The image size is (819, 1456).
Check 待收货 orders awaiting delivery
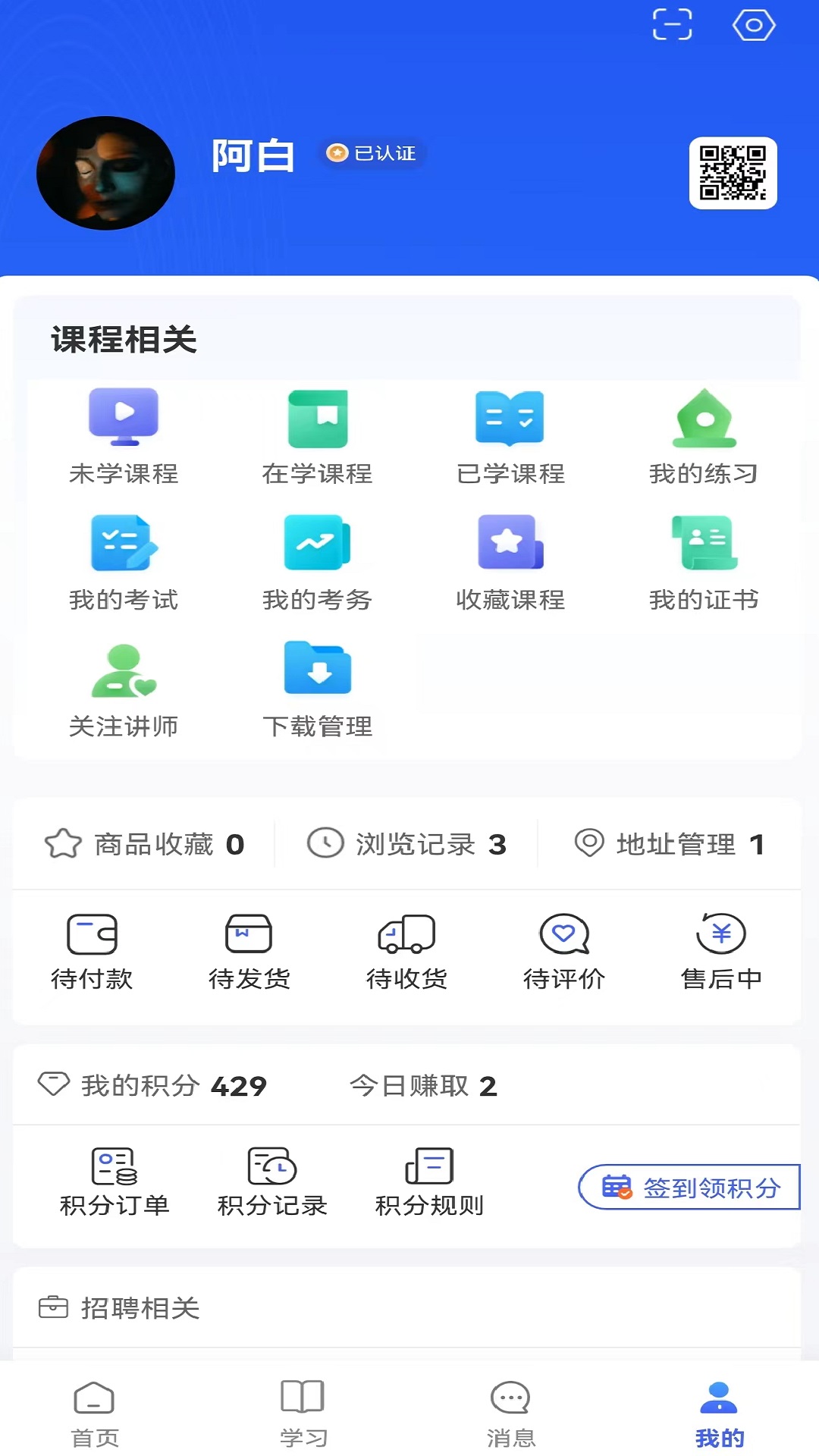[406, 952]
